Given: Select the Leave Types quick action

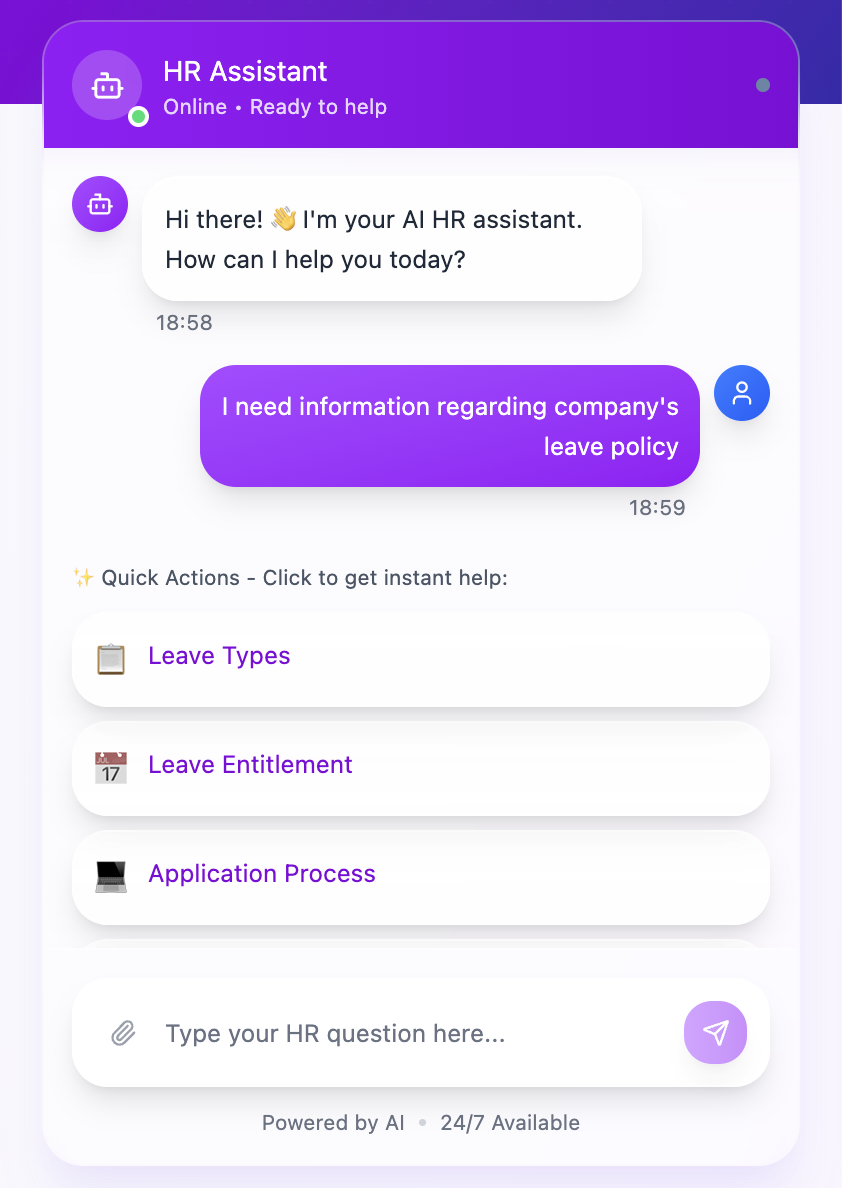Looking at the screenshot, I should (x=420, y=658).
